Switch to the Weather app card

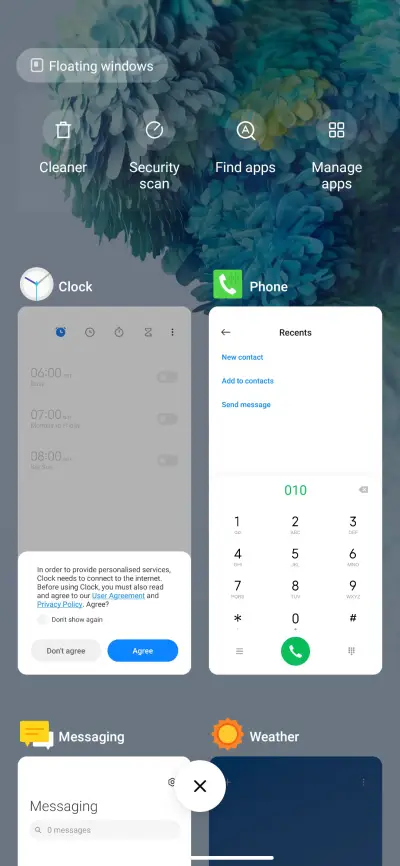(x=296, y=811)
